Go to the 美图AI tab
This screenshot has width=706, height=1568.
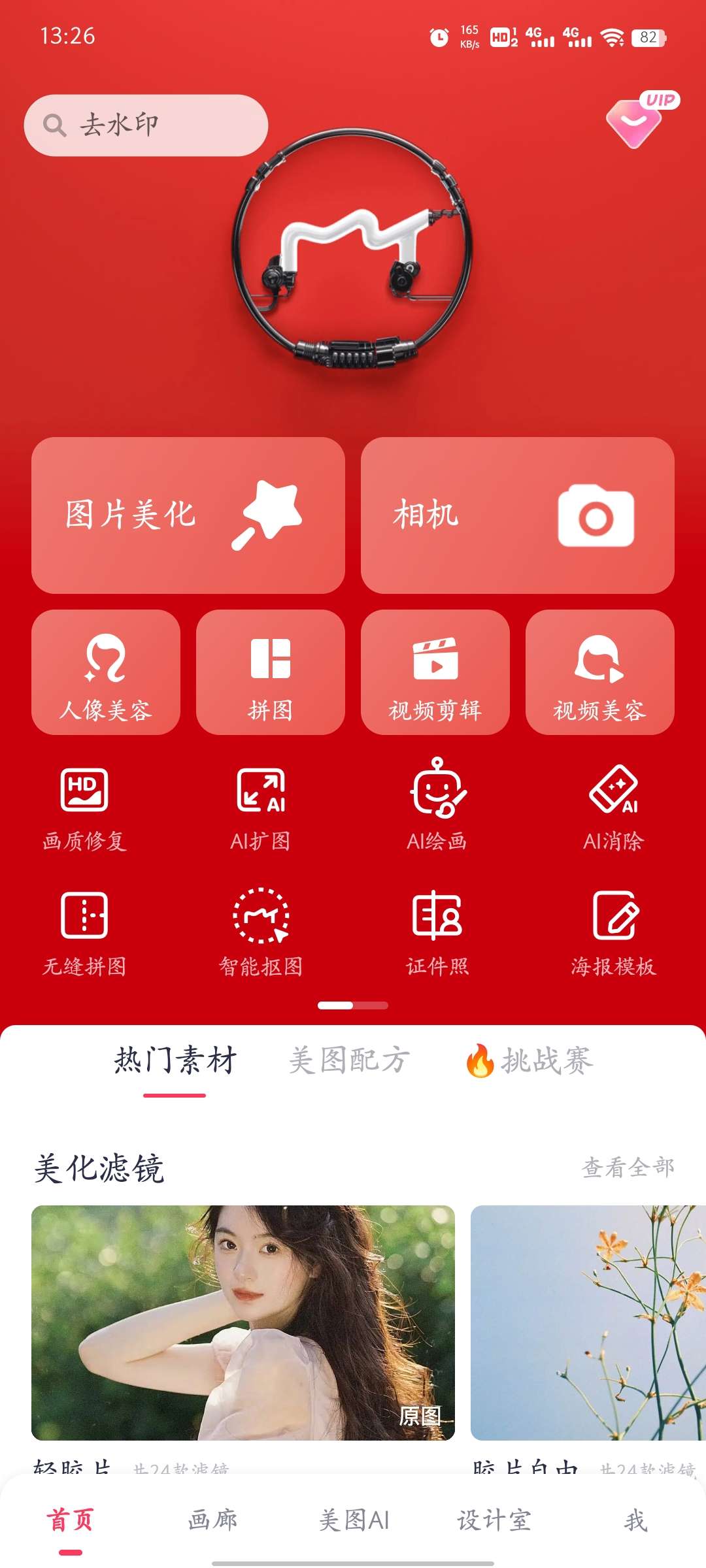[354, 1520]
